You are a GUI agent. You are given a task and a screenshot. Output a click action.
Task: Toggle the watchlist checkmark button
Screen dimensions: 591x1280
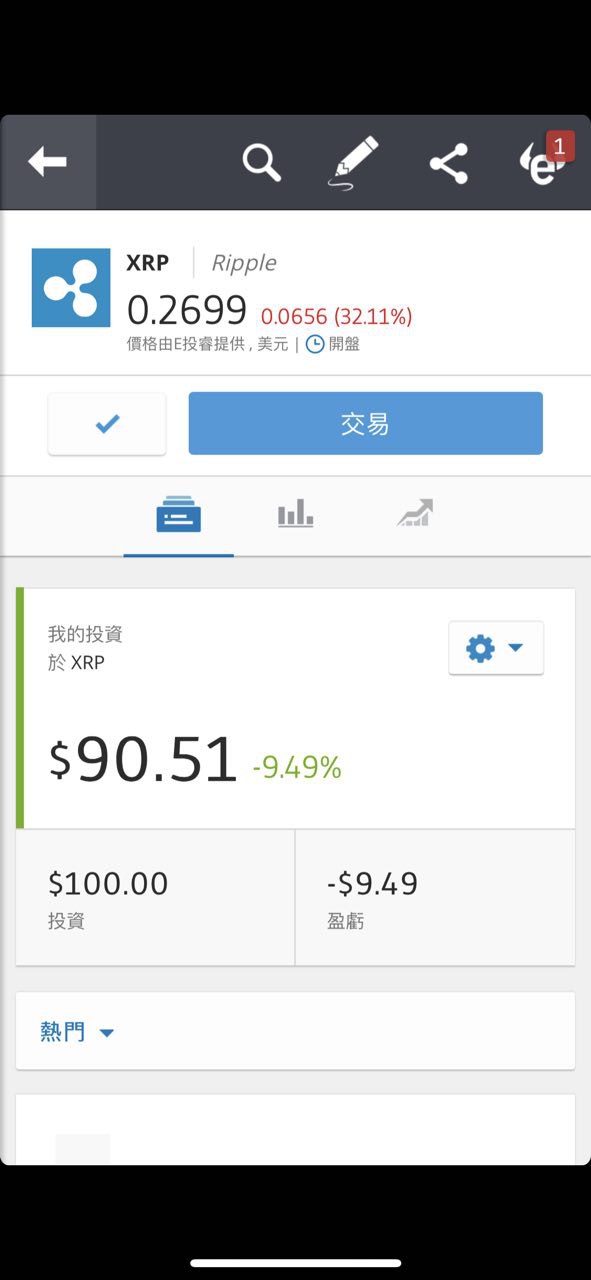click(x=107, y=424)
